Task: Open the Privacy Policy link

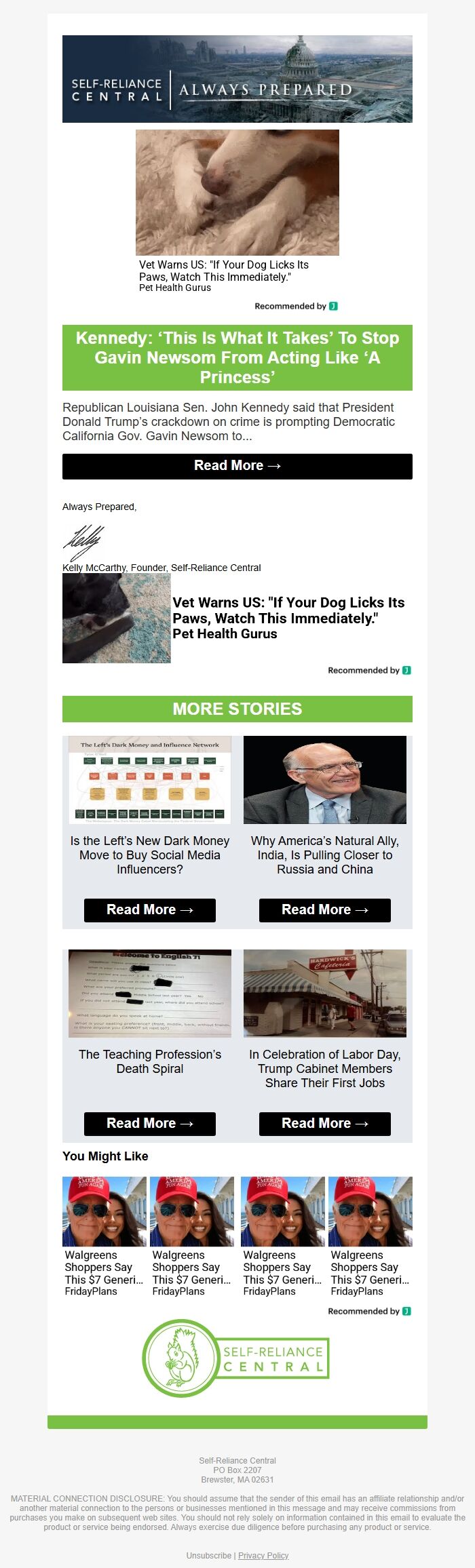Action: tap(263, 1555)
